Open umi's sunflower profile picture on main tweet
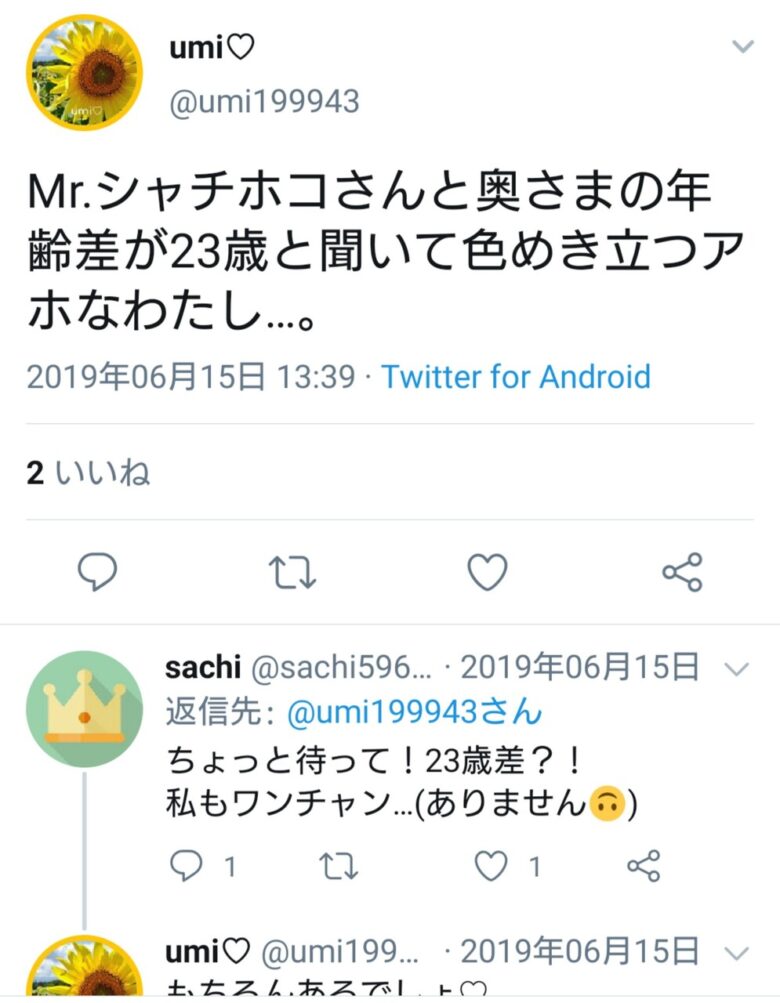 (84, 73)
